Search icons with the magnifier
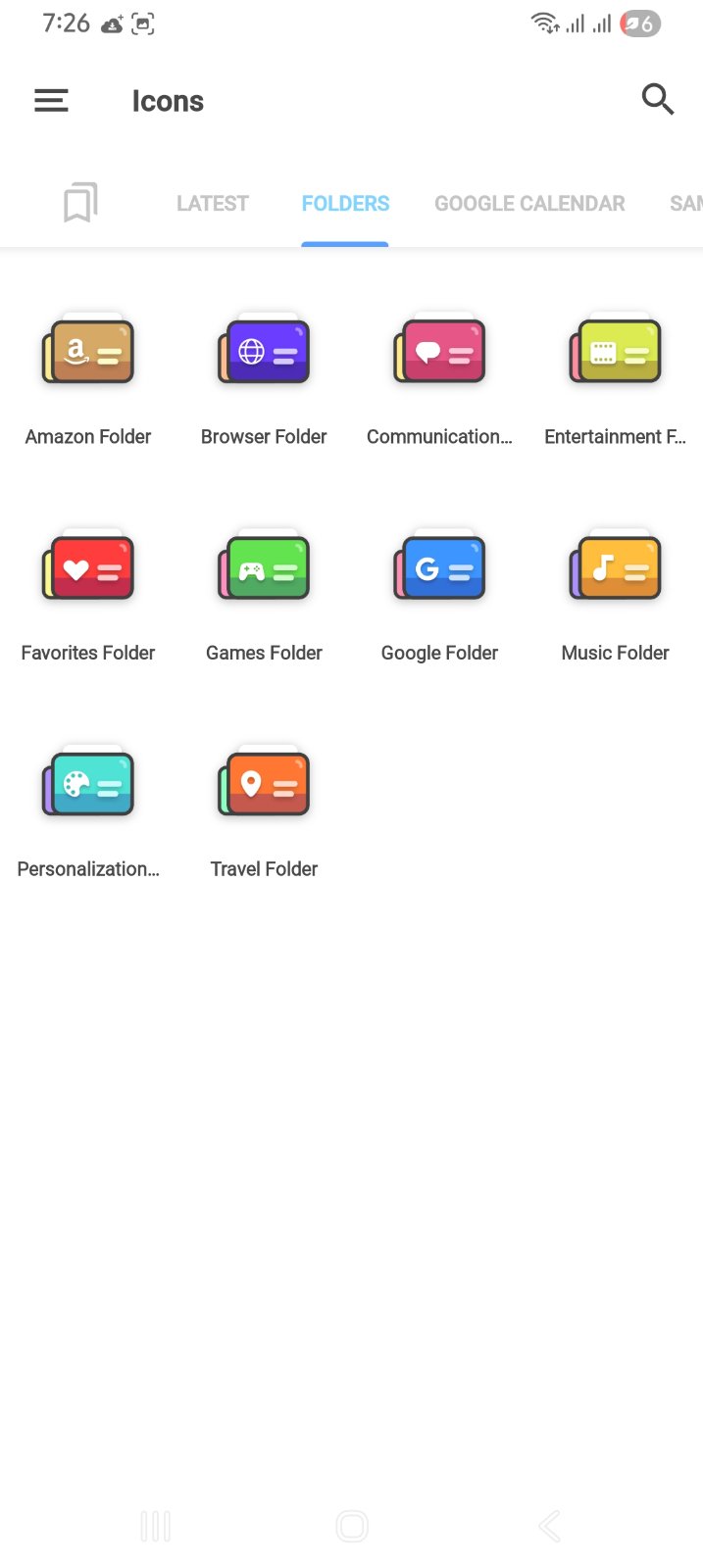The width and height of the screenshot is (703, 1568). point(657,99)
